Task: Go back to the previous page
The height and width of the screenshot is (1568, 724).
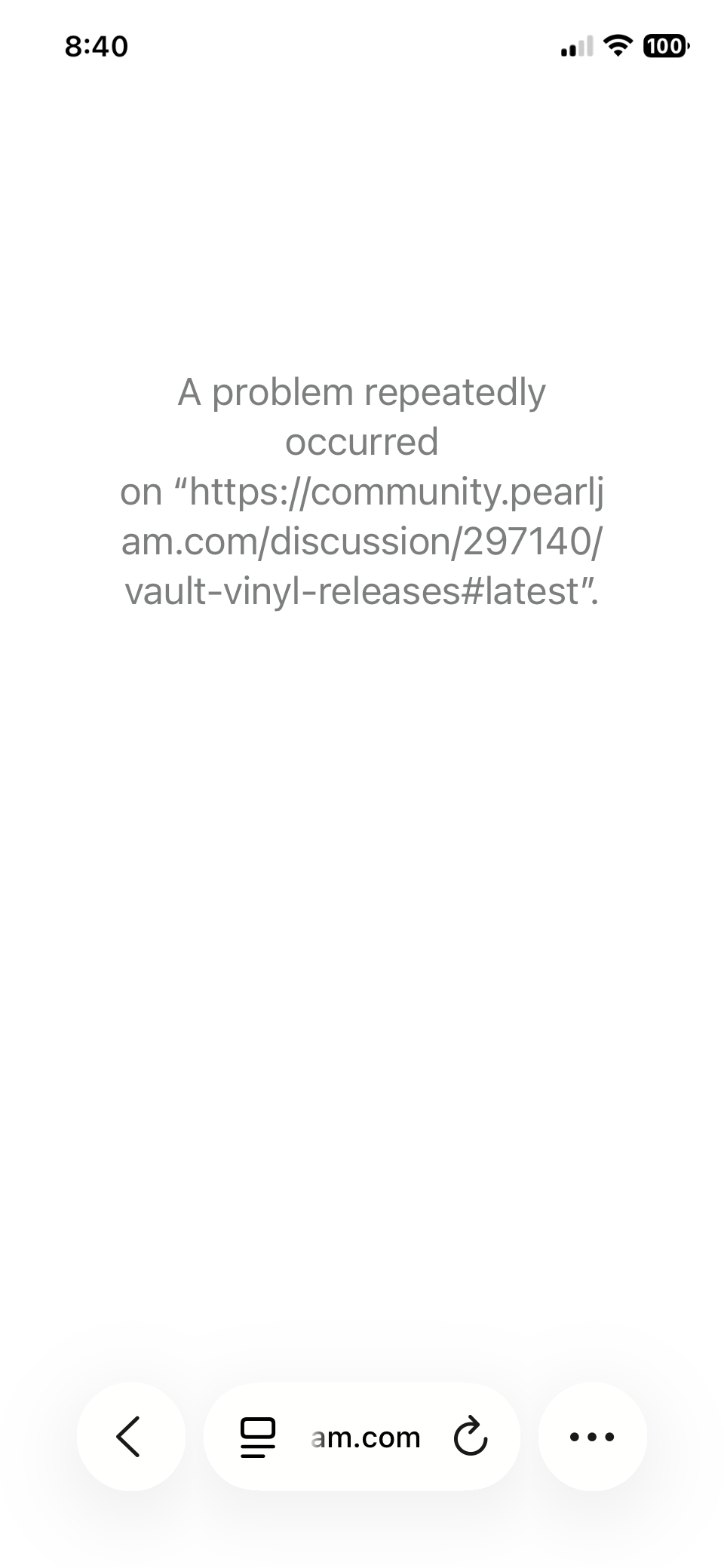Action: coord(130,1436)
